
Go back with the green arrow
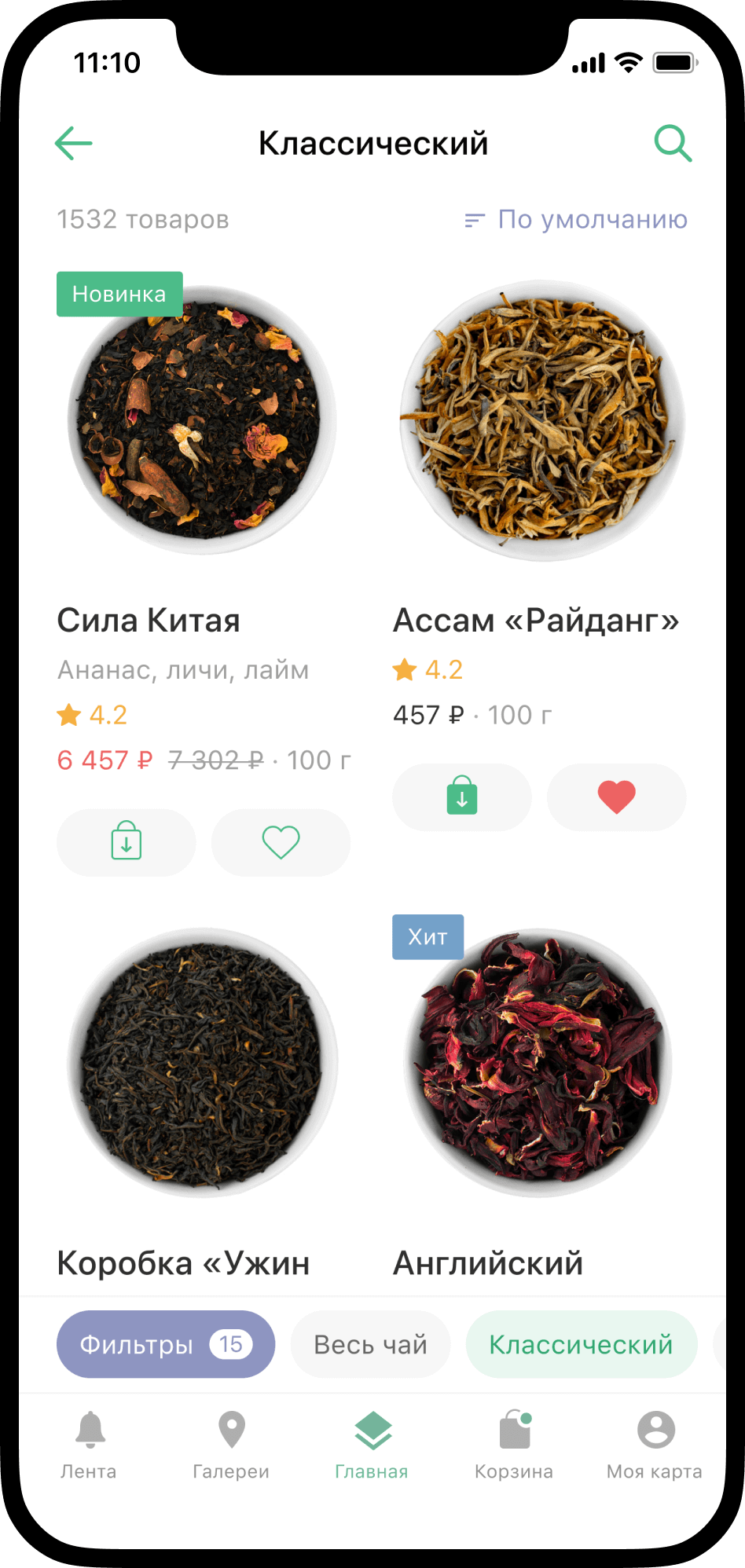[74, 143]
